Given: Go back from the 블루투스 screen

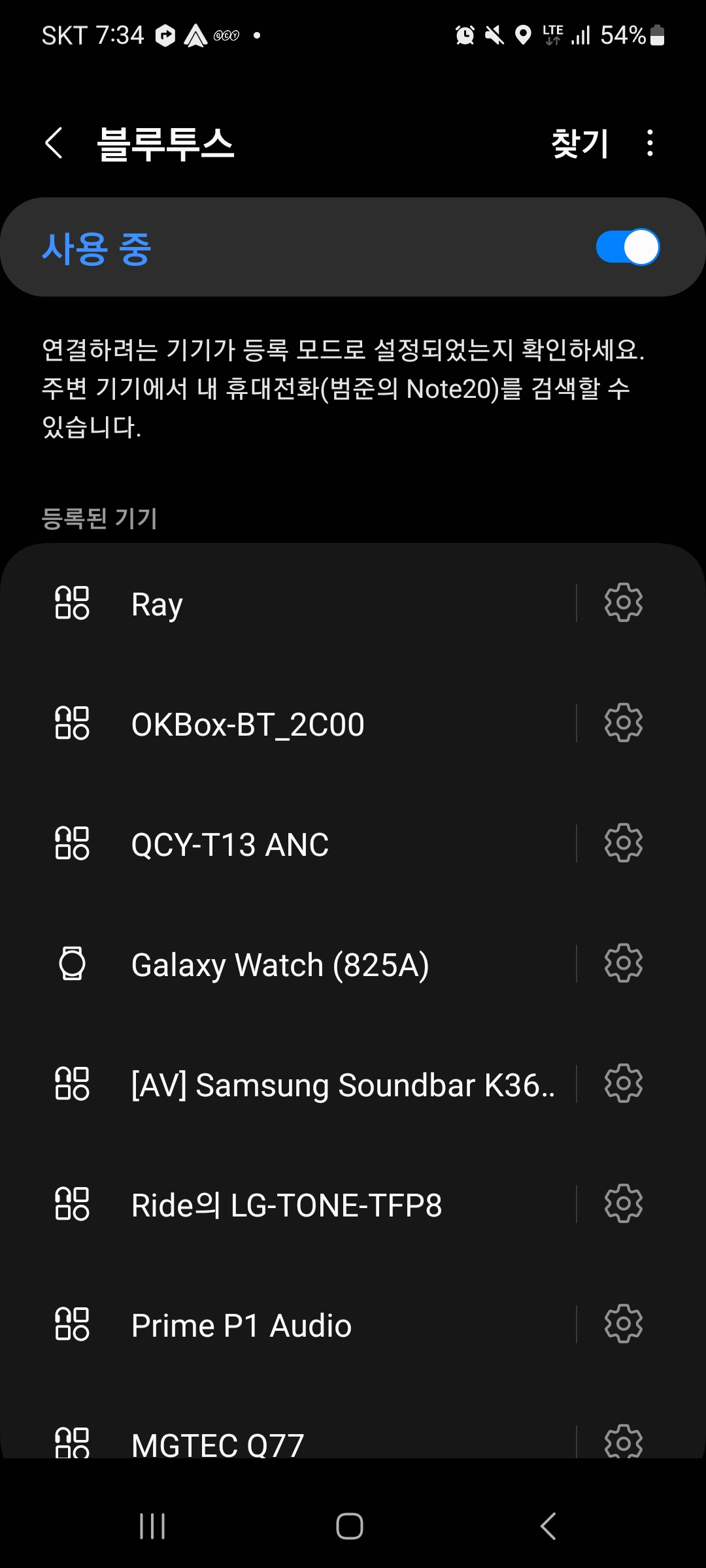Looking at the screenshot, I should [x=54, y=143].
